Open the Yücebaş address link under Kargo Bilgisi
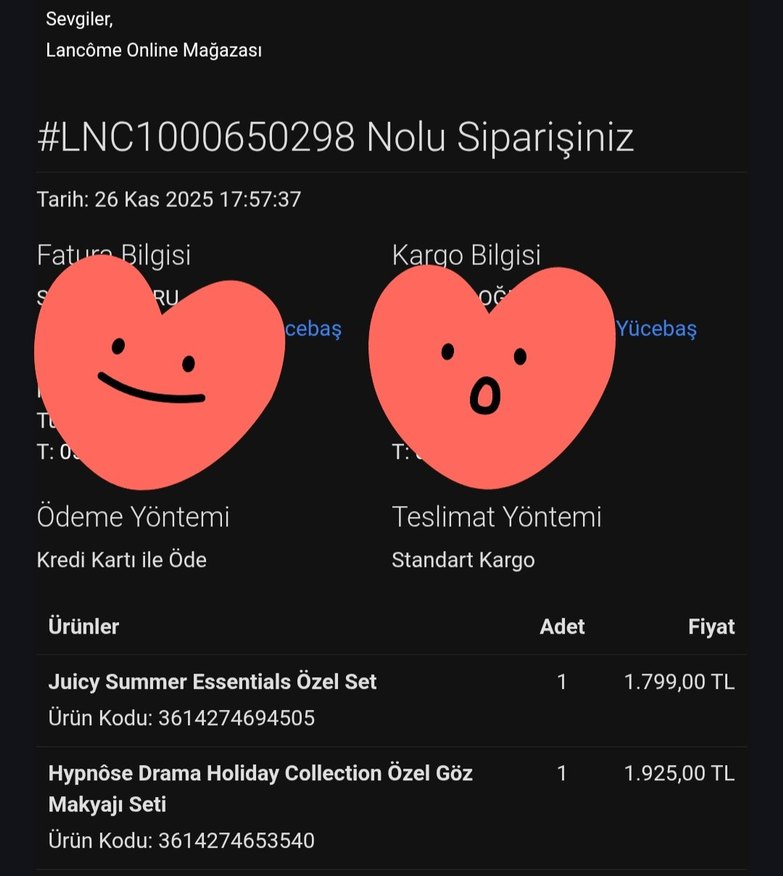This screenshot has height=876, width=783. pyautogui.click(x=656, y=329)
